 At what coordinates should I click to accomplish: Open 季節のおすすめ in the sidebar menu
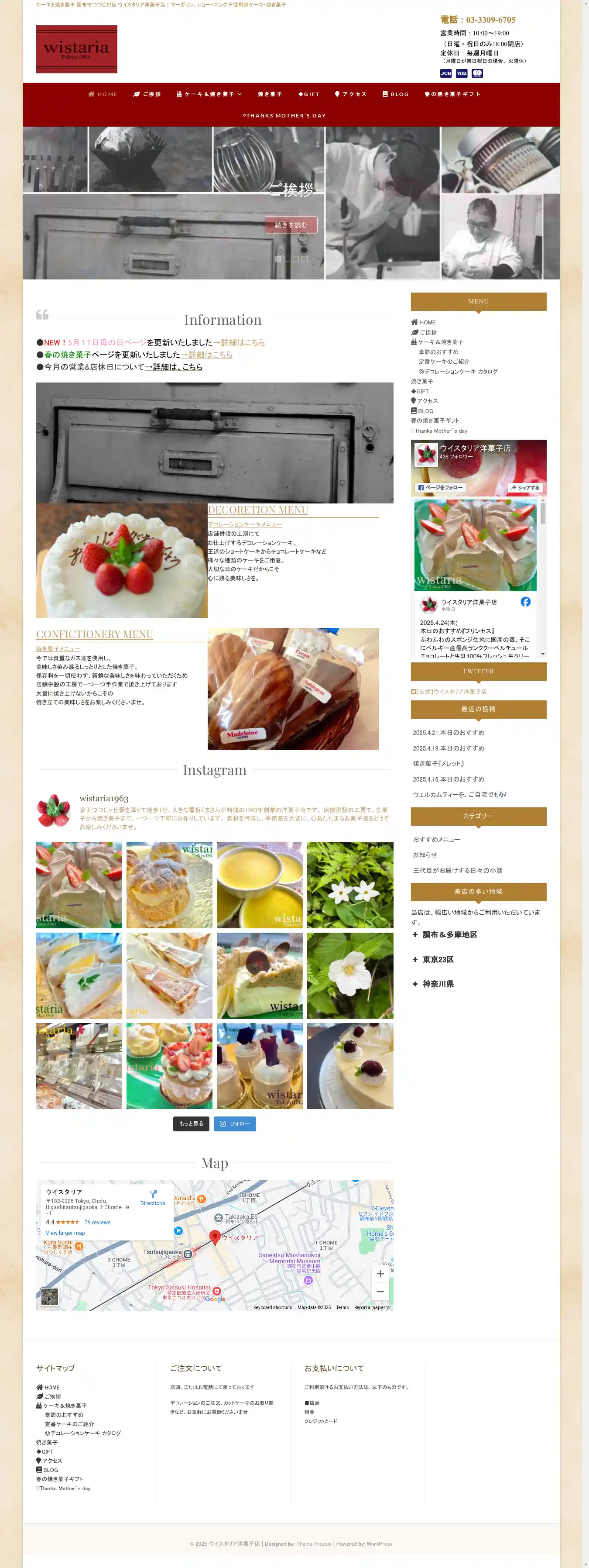click(x=438, y=352)
